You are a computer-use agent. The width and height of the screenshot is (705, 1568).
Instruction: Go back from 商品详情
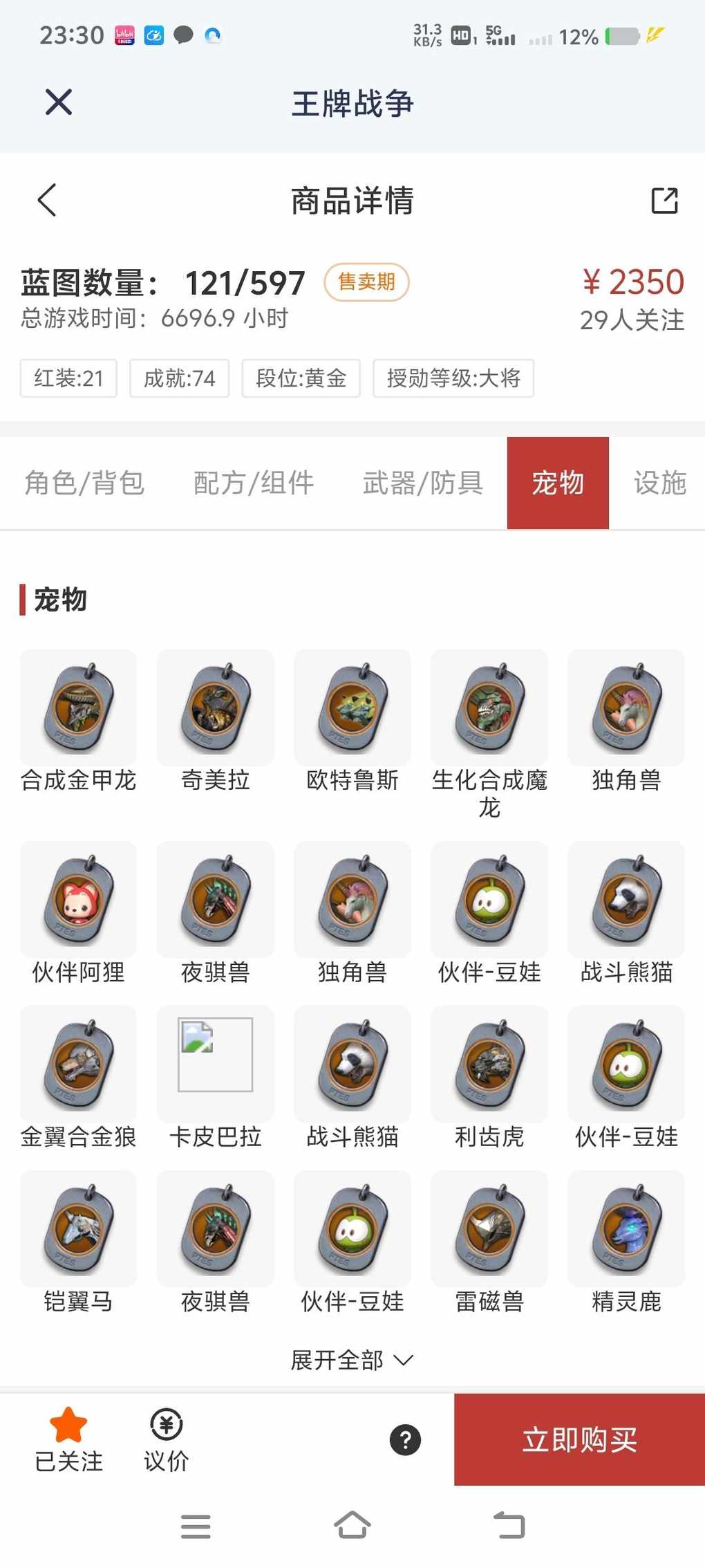click(x=47, y=201)
